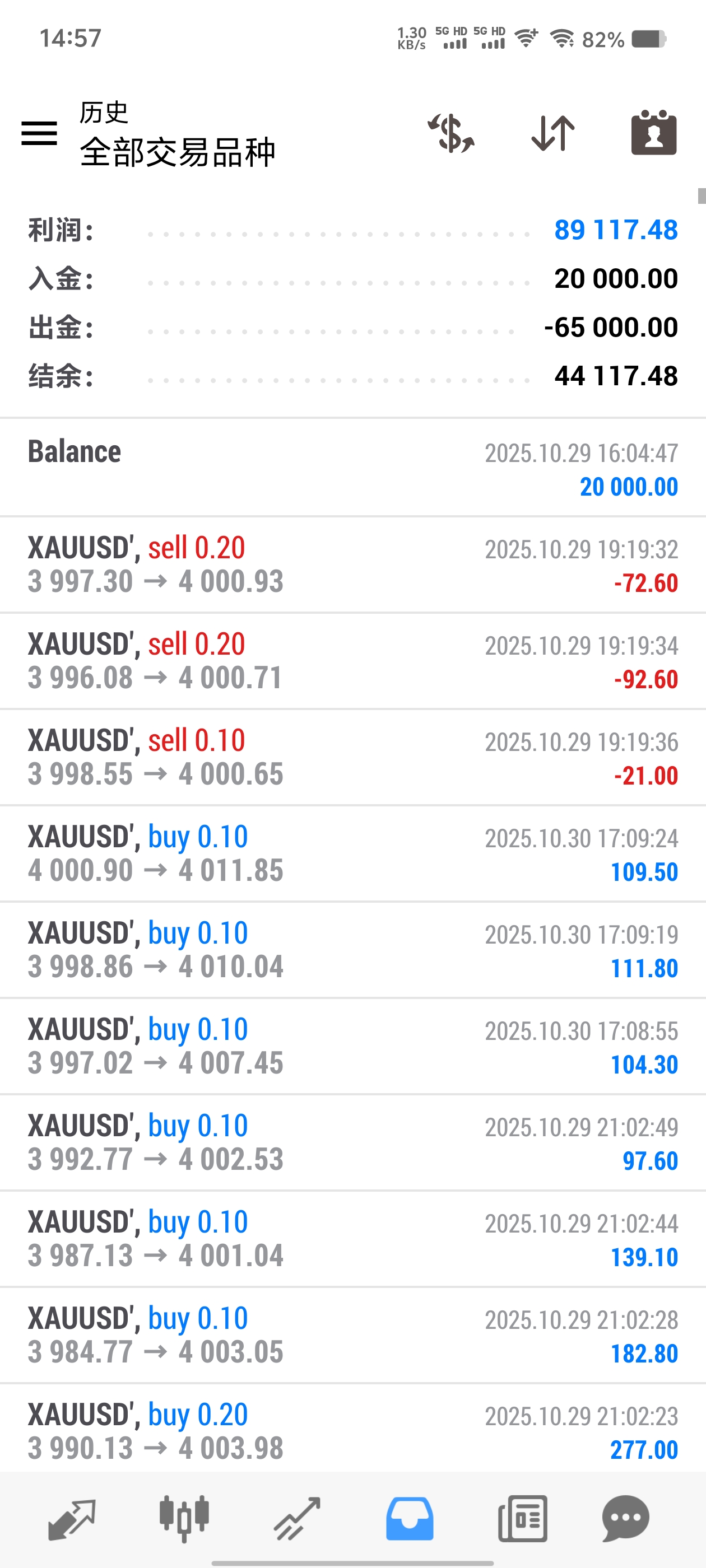
Task: Switch to the Quotes tab
Action: 72,1519
